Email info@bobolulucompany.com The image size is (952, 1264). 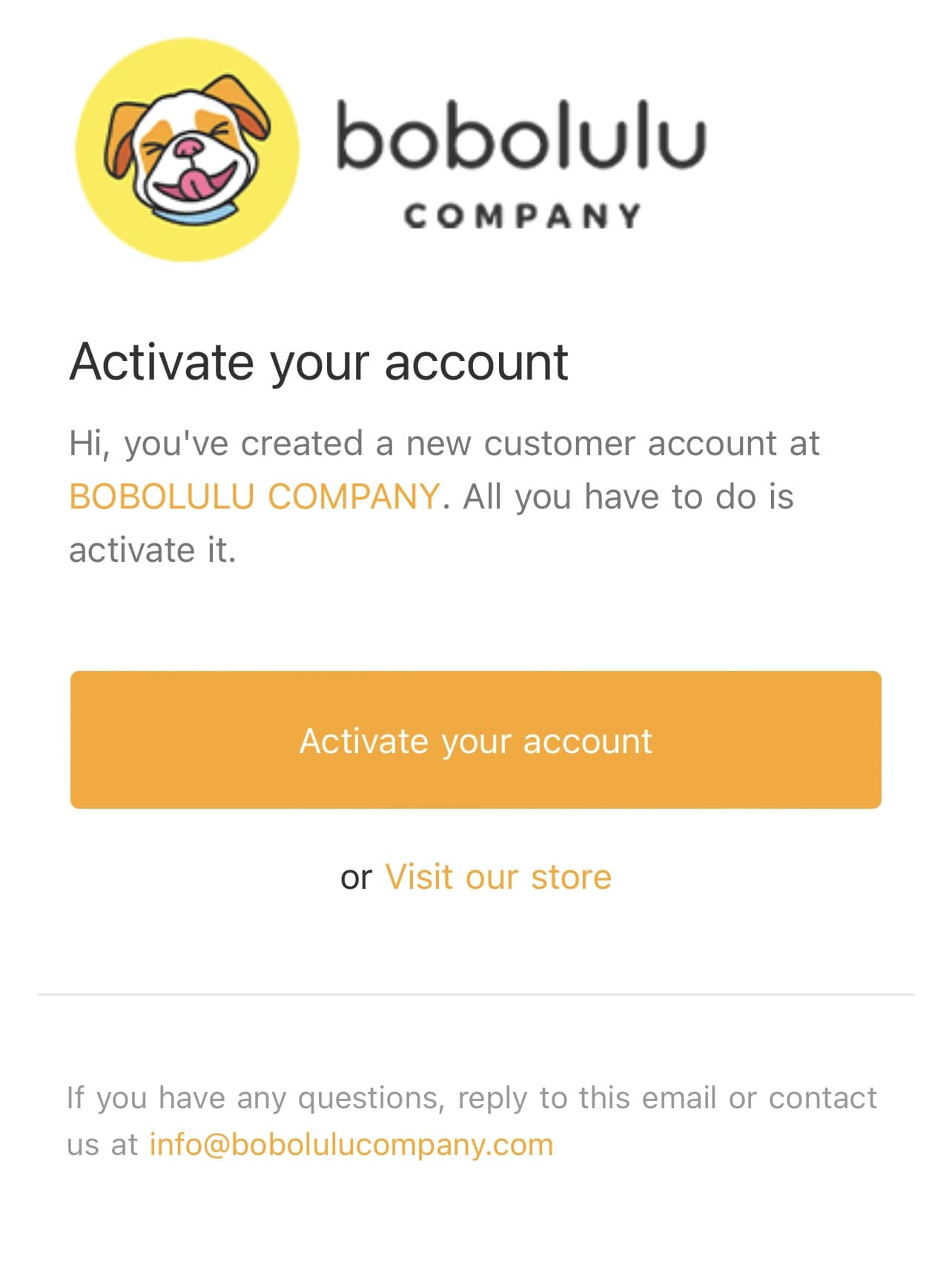pos(351,1145)
